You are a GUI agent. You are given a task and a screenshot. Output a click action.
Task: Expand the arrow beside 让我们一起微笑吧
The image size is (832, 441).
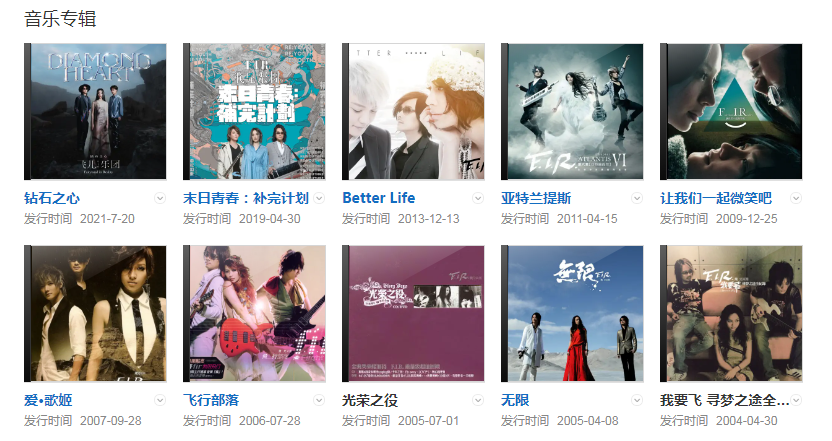point(796,198)
